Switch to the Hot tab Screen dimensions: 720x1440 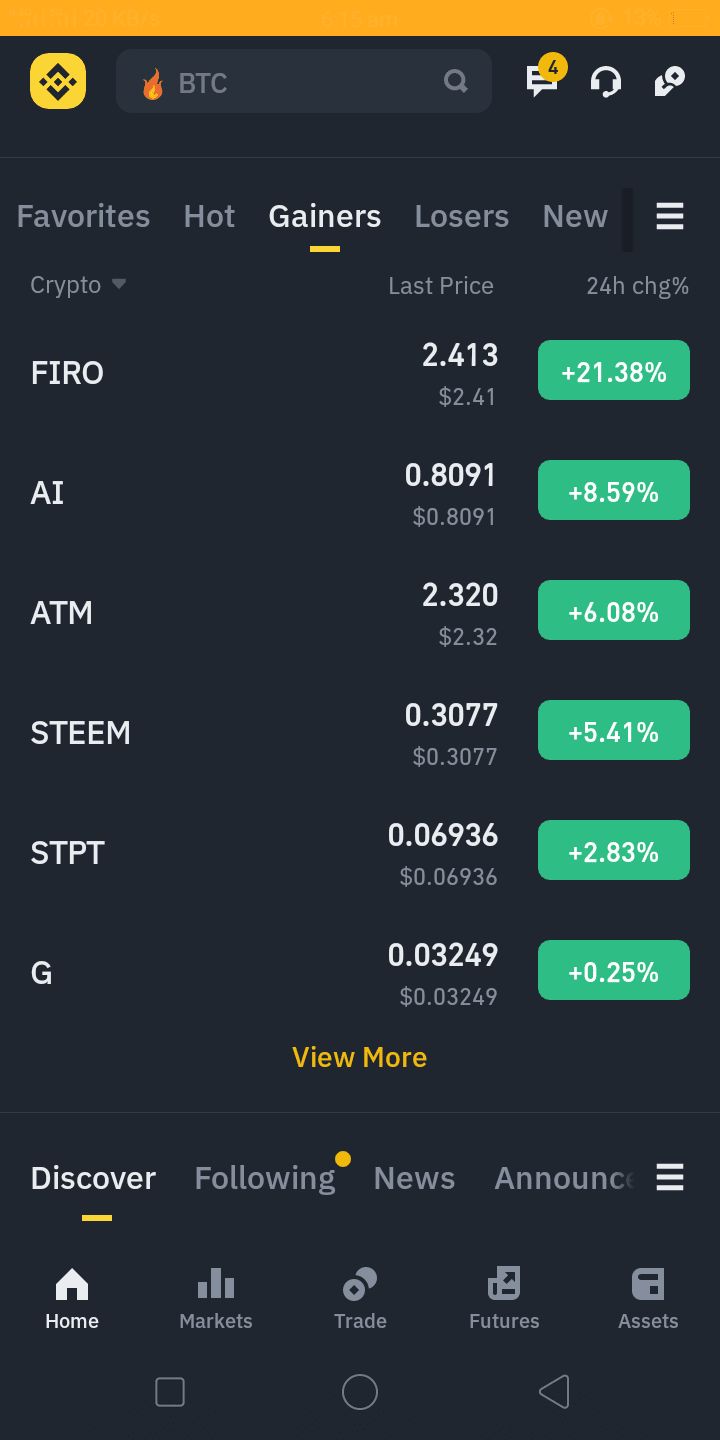209,216
